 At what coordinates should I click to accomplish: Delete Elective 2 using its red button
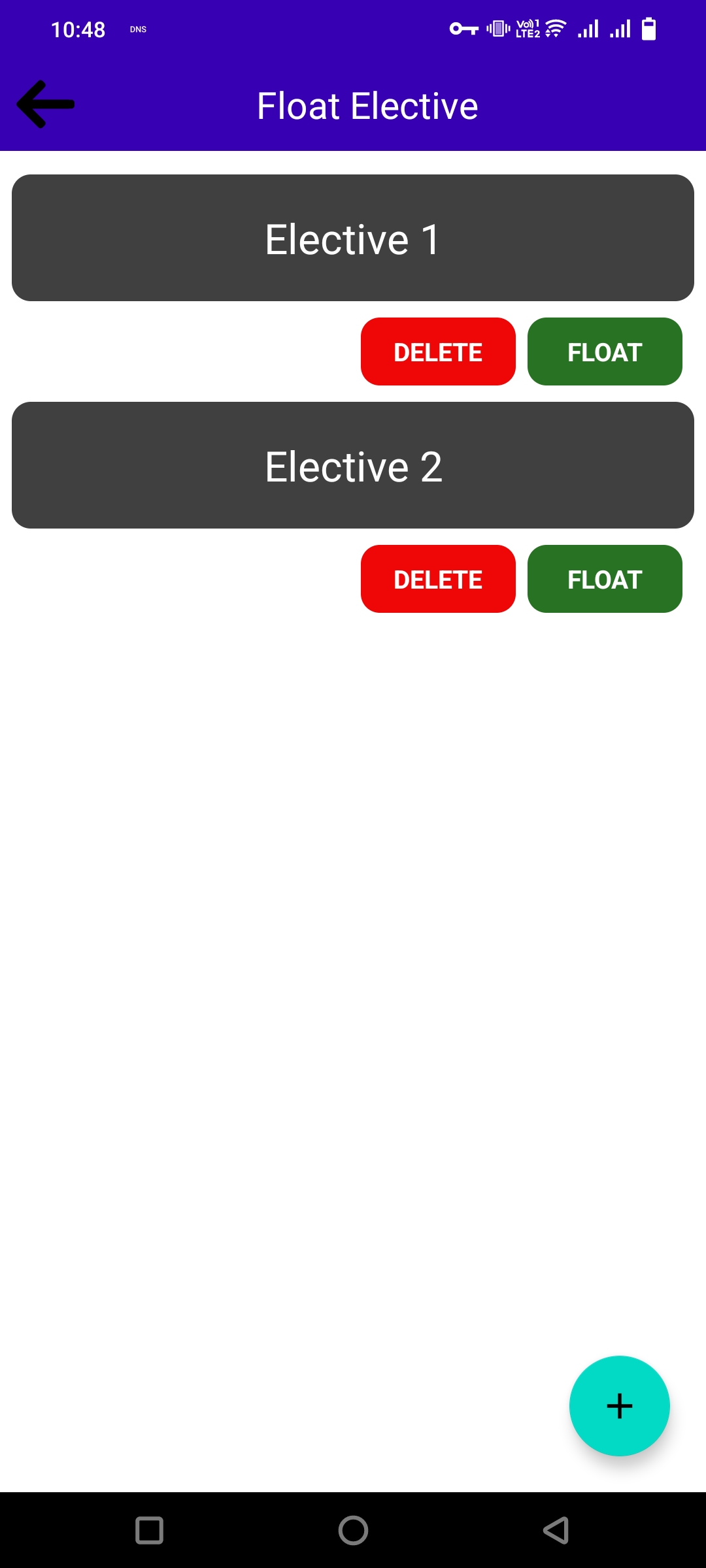click(x=438, y=579)
